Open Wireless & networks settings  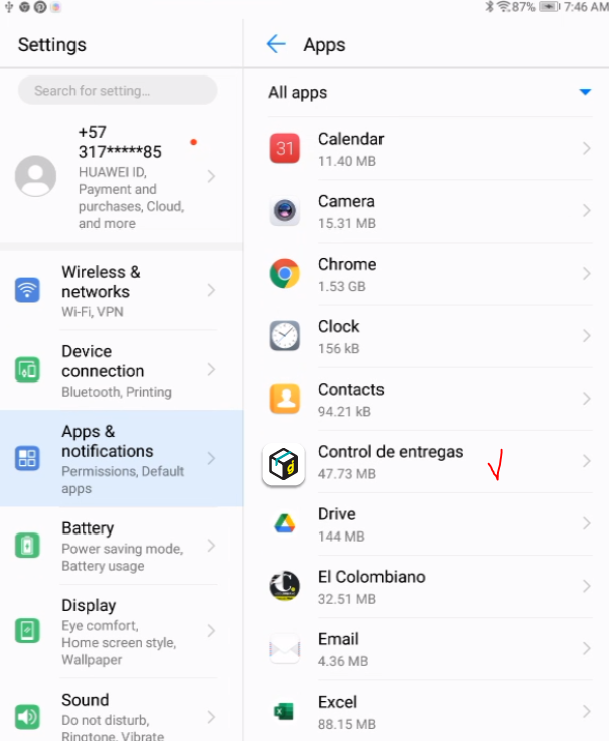120,290
